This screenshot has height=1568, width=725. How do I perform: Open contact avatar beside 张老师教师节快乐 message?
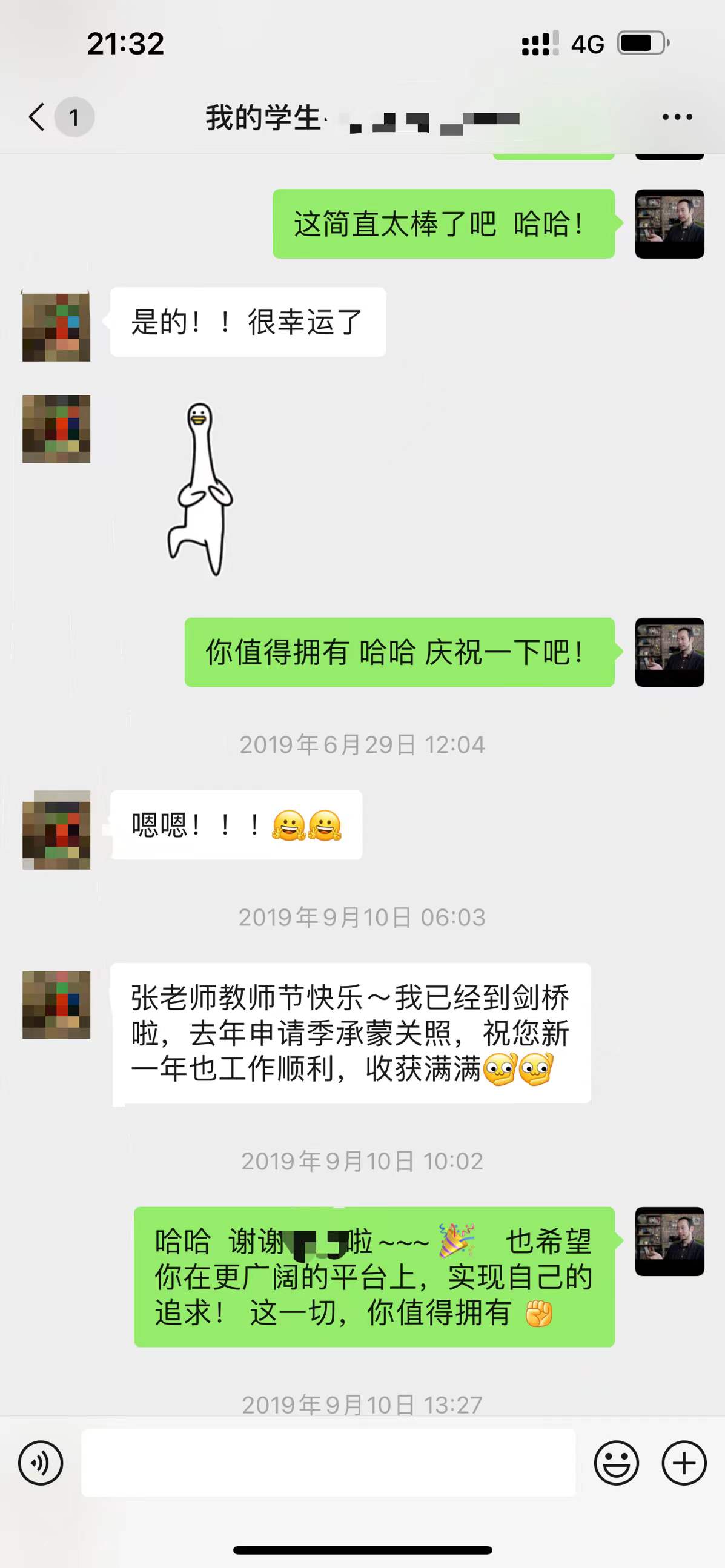[56, 1004]
